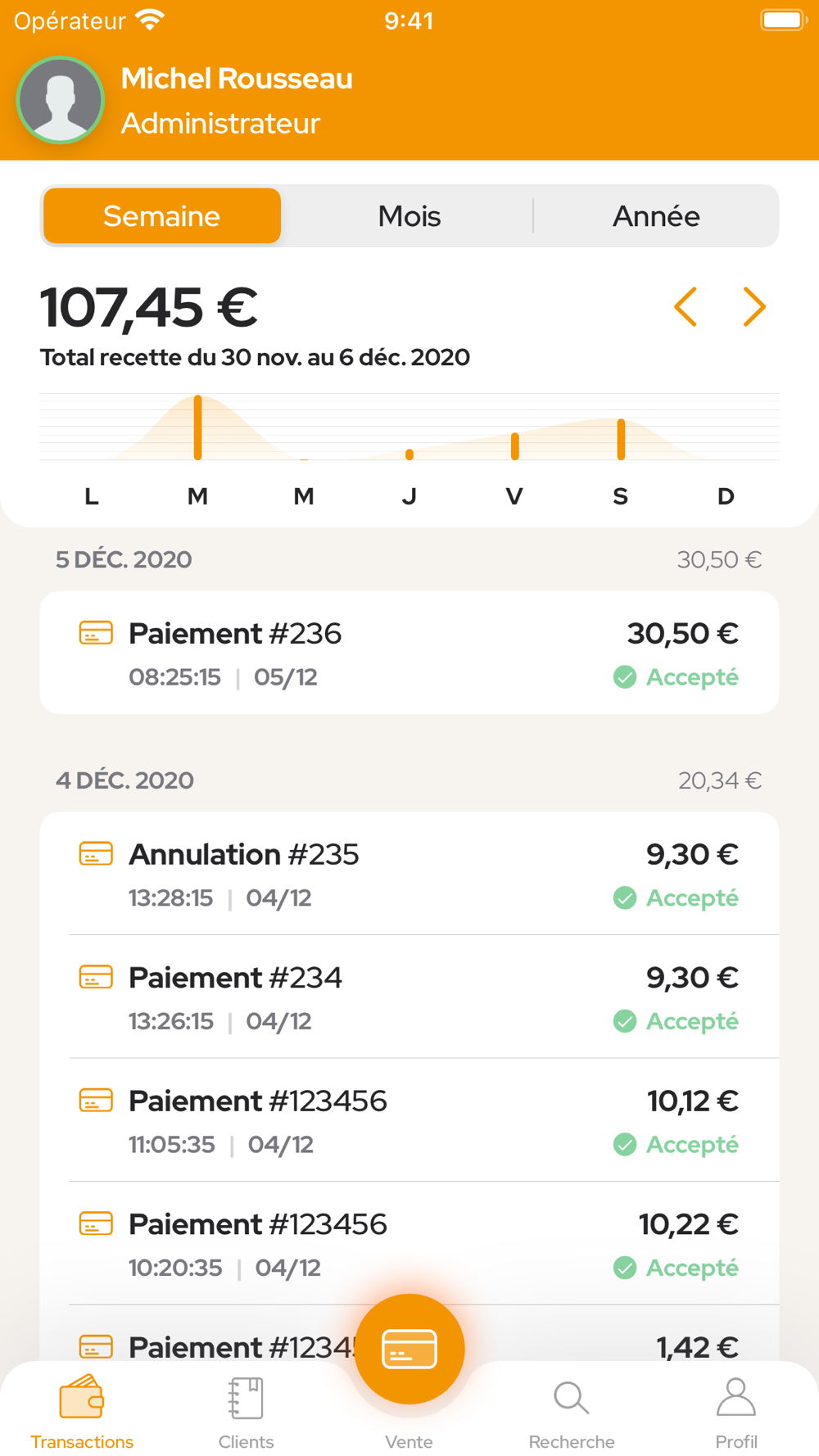Open the Clients tab
Screen dimensions: 819x1456
(246, 1413)
